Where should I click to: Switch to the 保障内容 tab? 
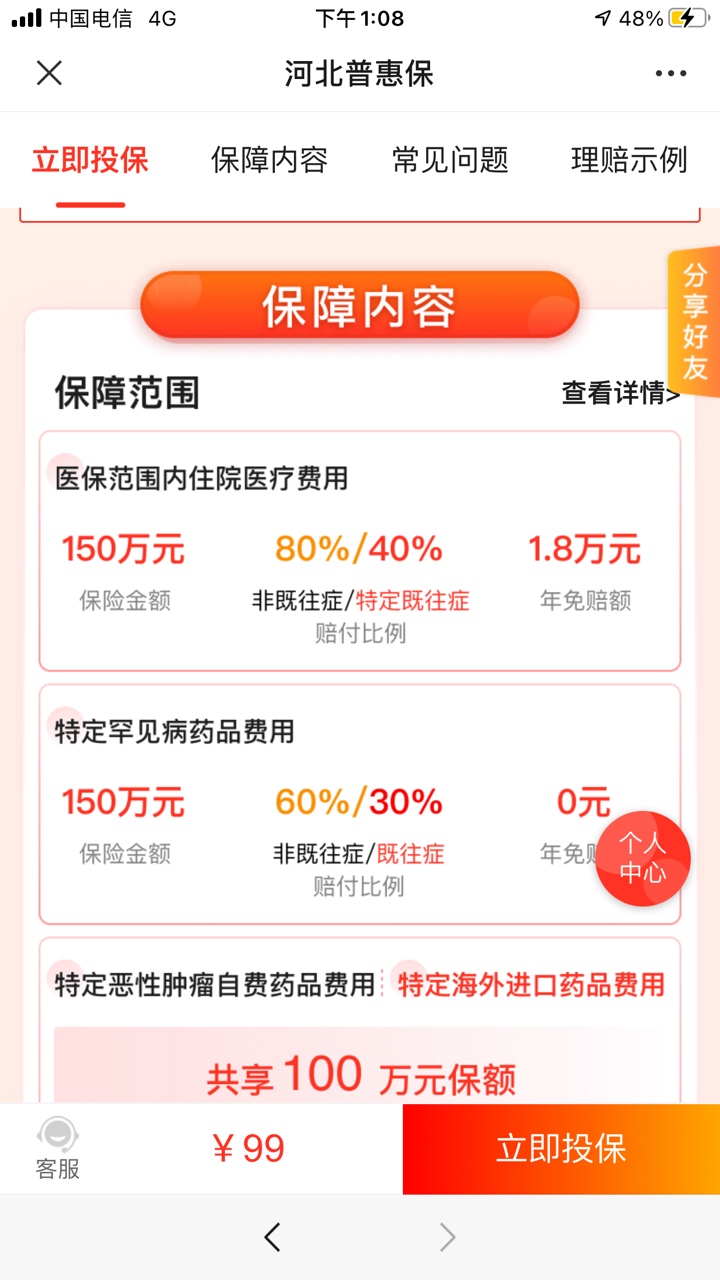269,160
